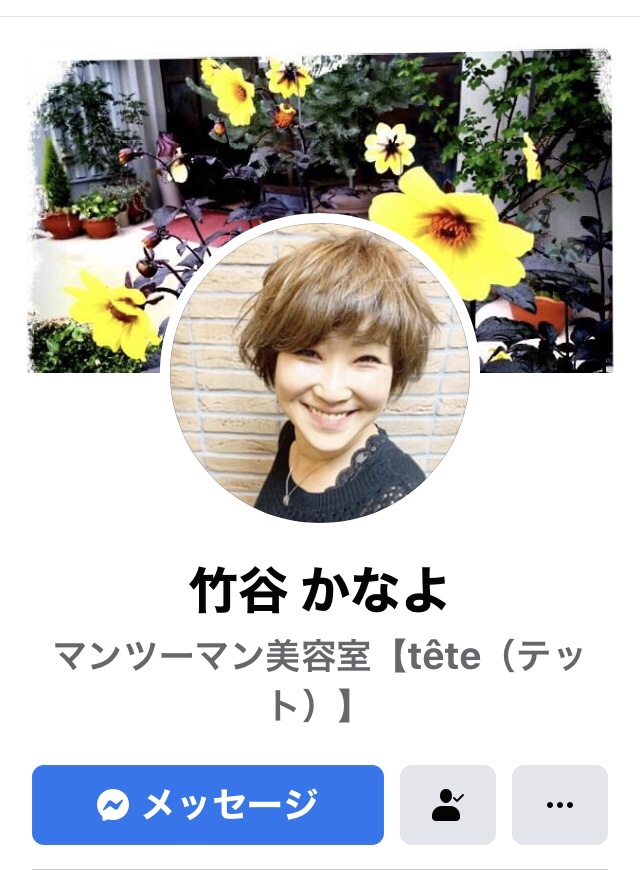
Task: View the circular profile picture
Action: (x=320, y=372)
